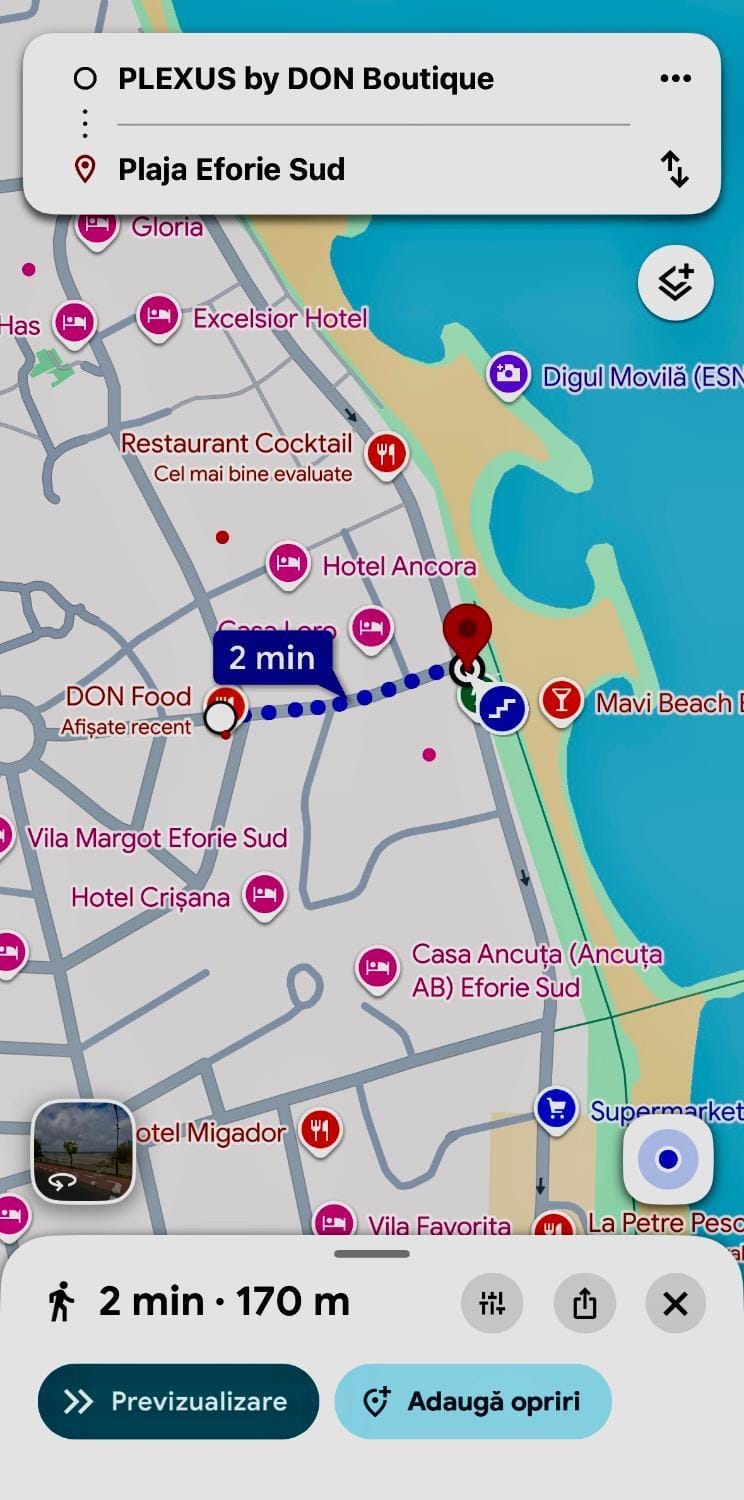Start the Previzualizare route preview

(x=178, y=1401)
